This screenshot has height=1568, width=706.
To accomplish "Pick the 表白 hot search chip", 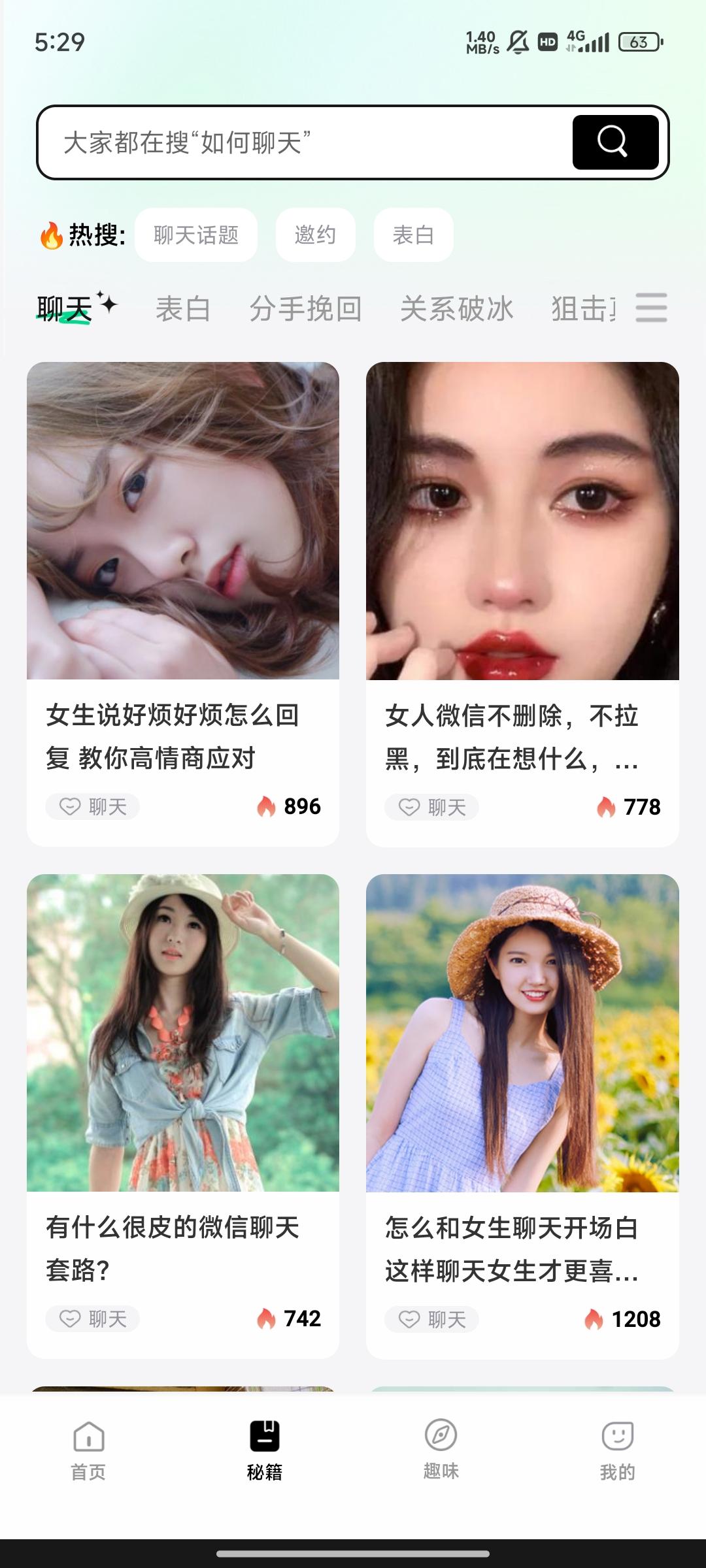I will tap(413, 235).
